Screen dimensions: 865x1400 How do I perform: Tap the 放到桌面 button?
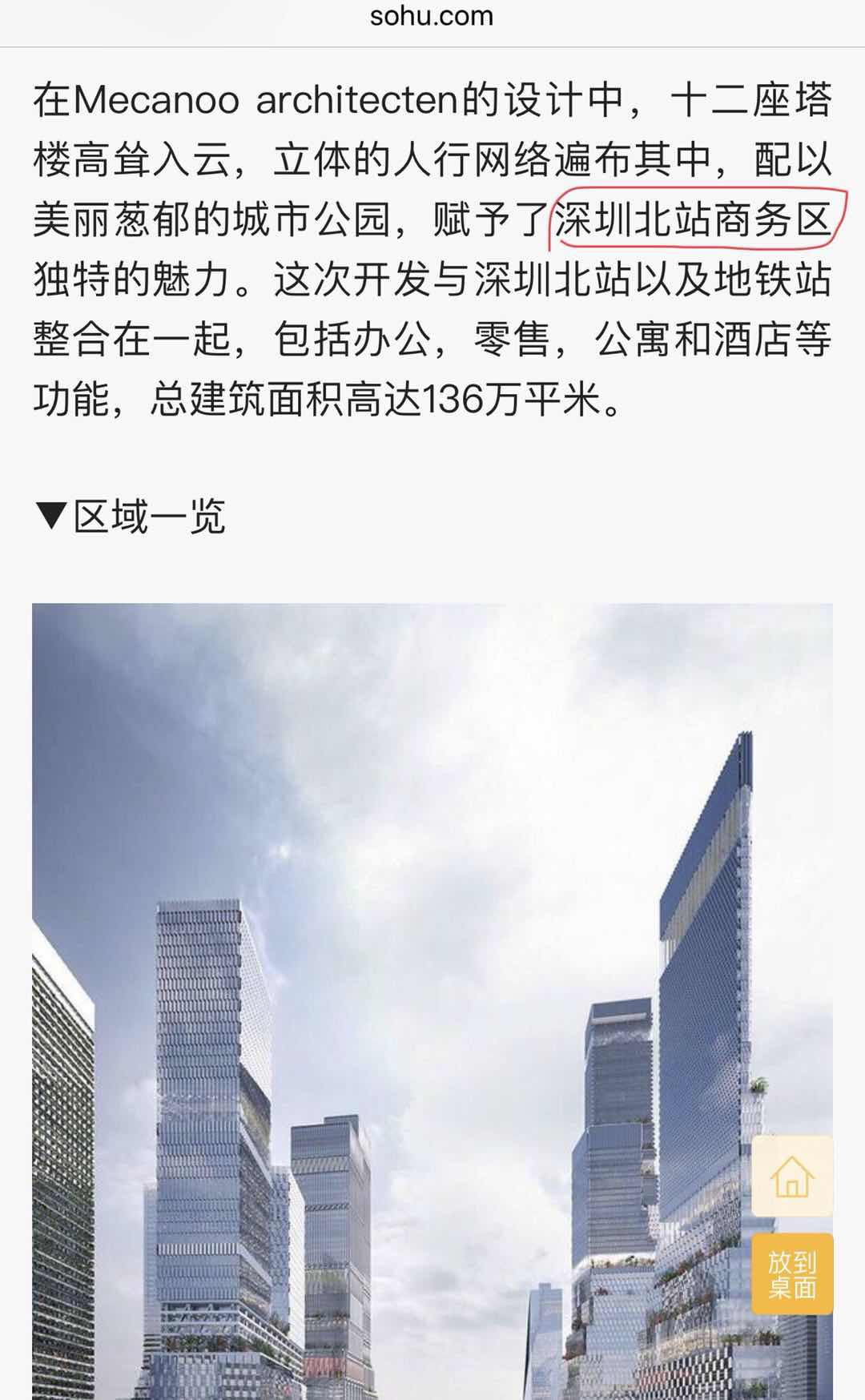tap(792, 1274)
